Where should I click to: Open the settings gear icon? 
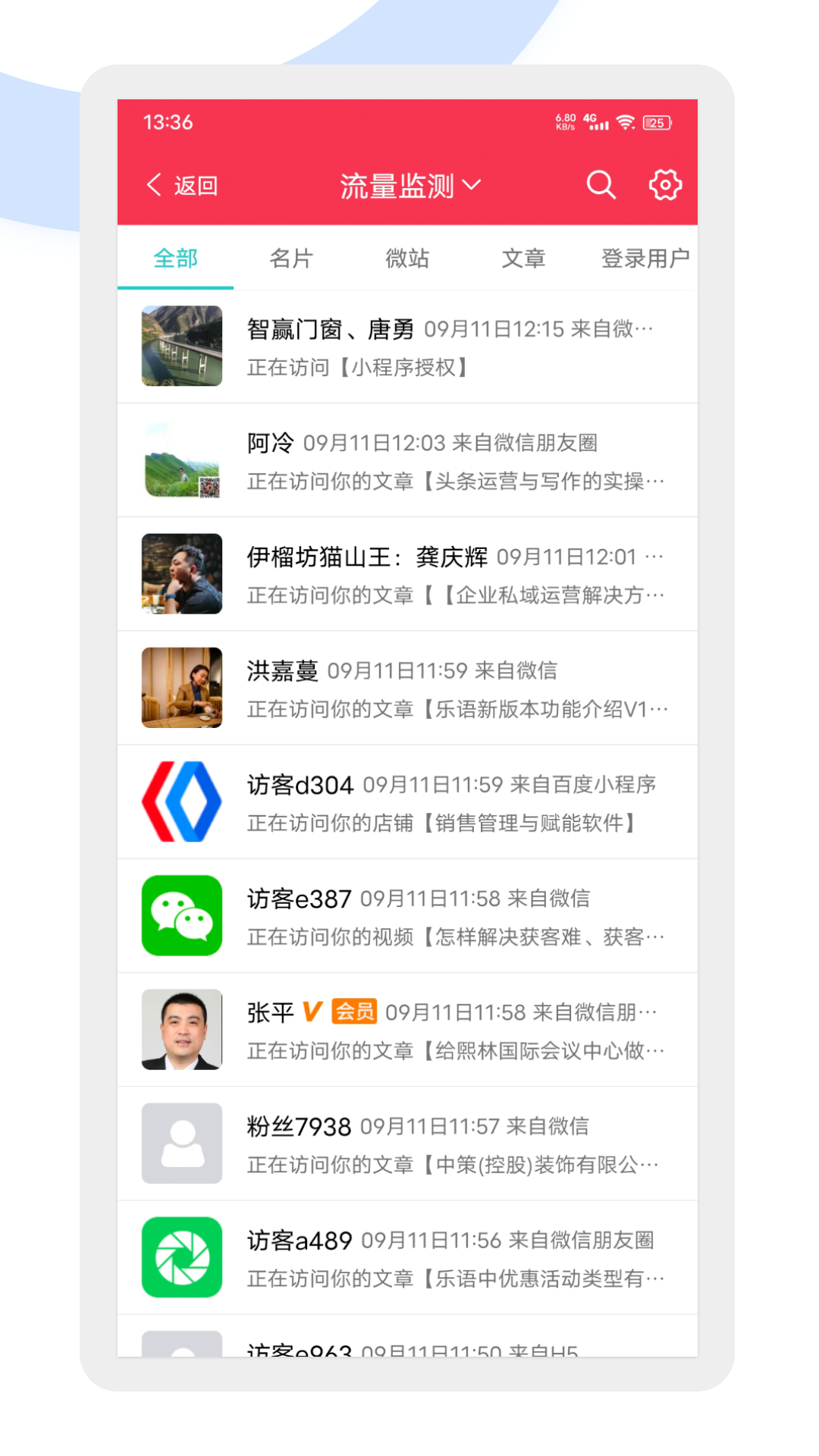665,184
